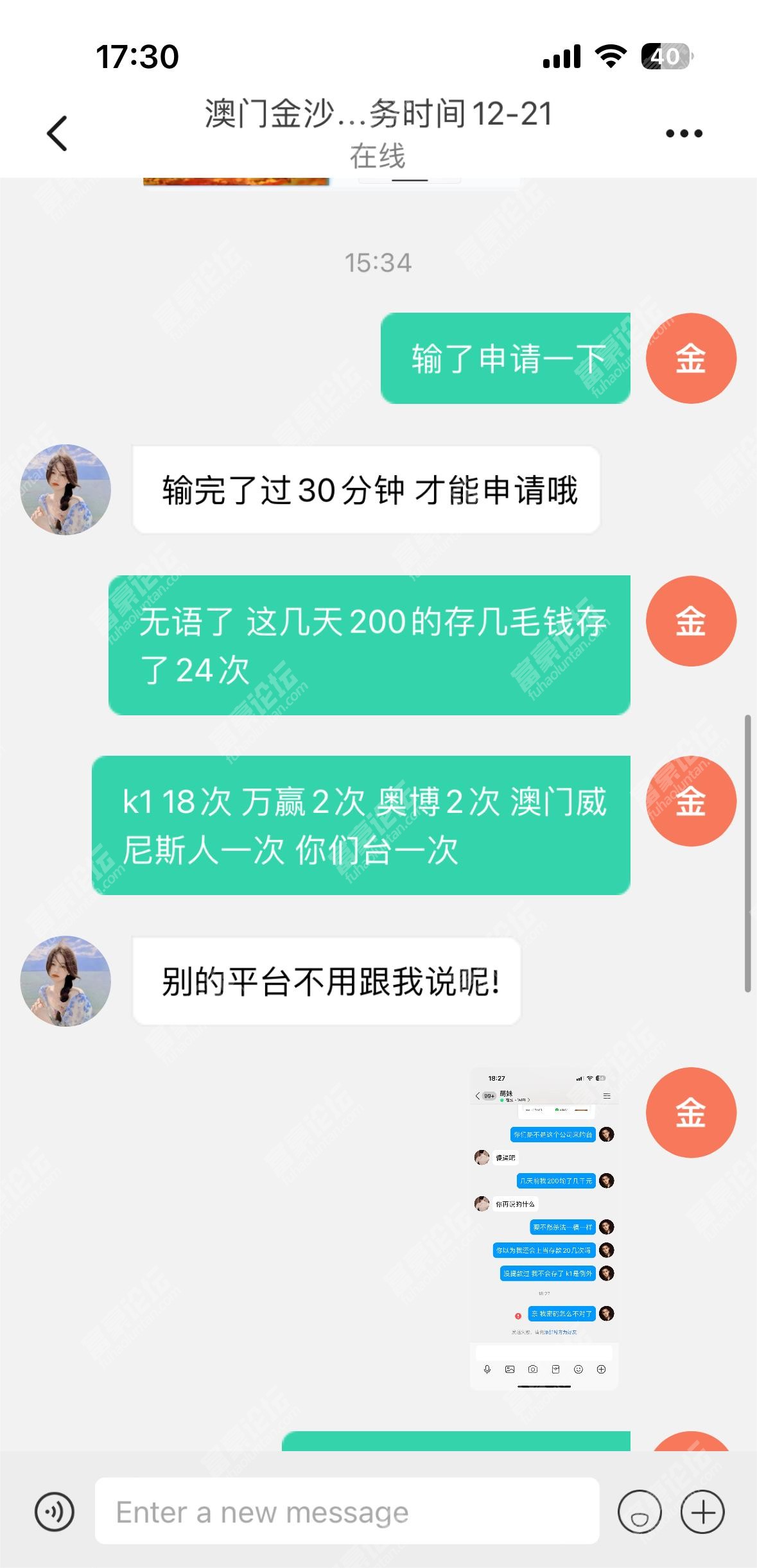Go back using the header arrow
Image resolution: width=757 pixels, height=1568 pixels.
[x=57, y=134]
